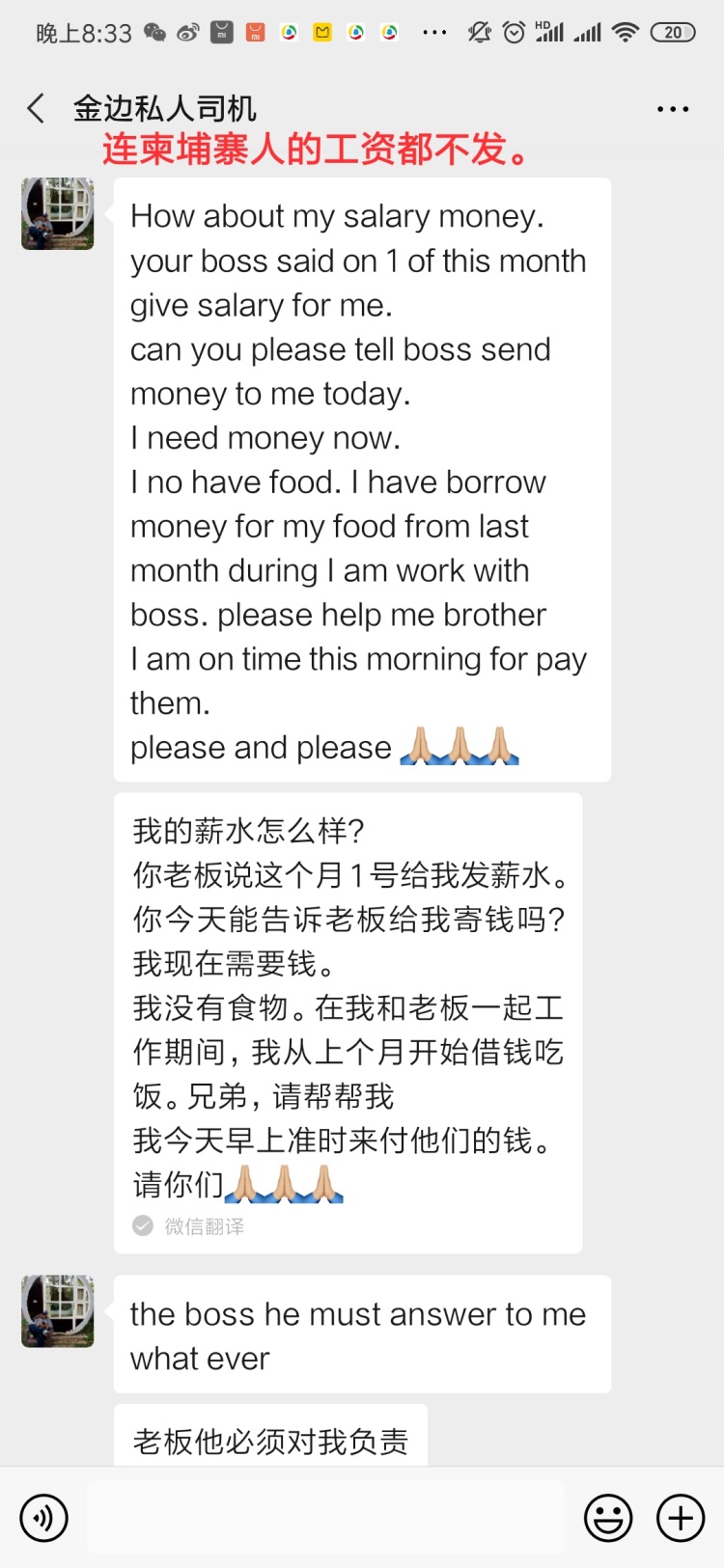Focus the message text field
The width and height of the screenshot is (724, 1568).
point(325,1518)
